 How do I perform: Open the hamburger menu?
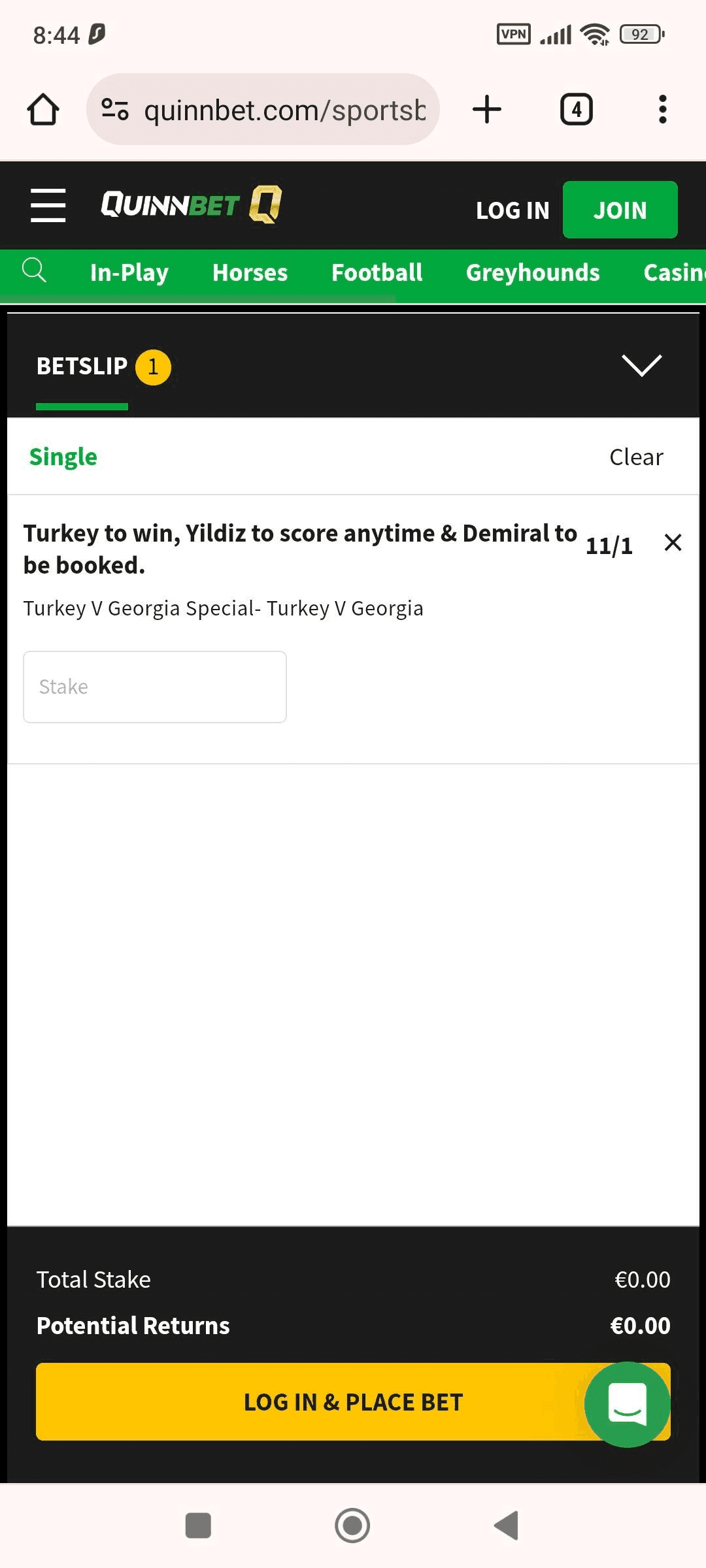coord(48,205)
